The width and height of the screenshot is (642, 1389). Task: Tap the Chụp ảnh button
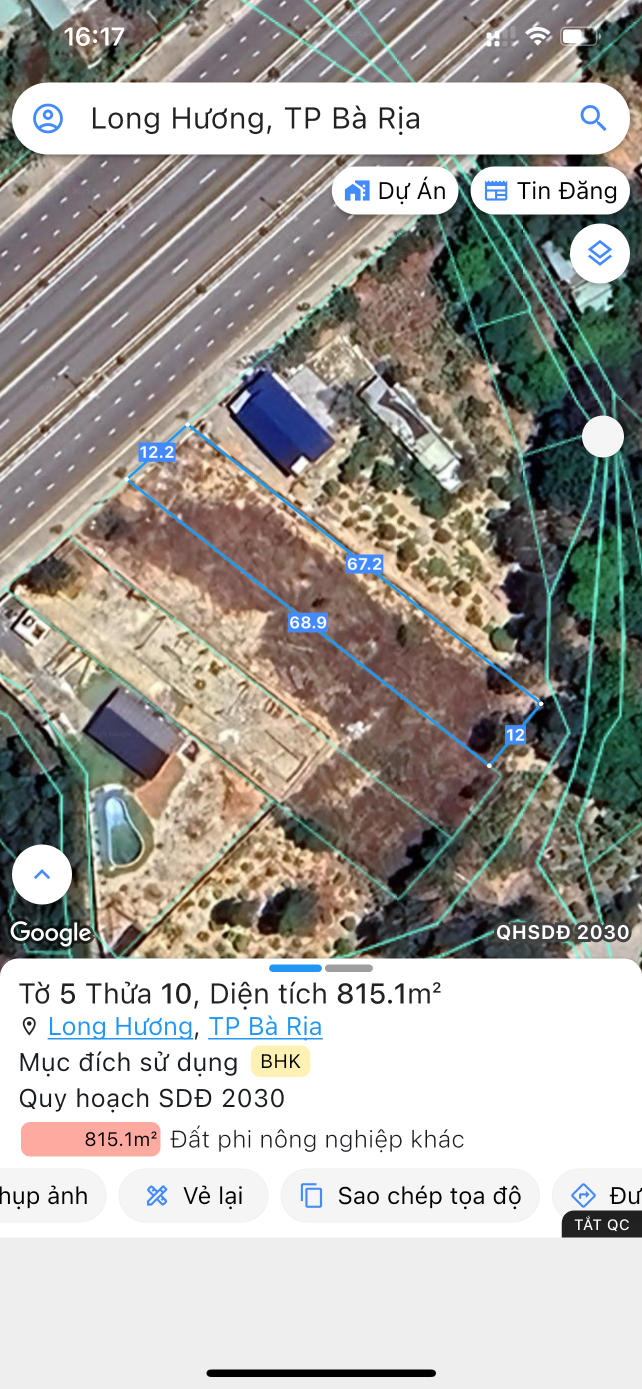(x=50, y=1196)
